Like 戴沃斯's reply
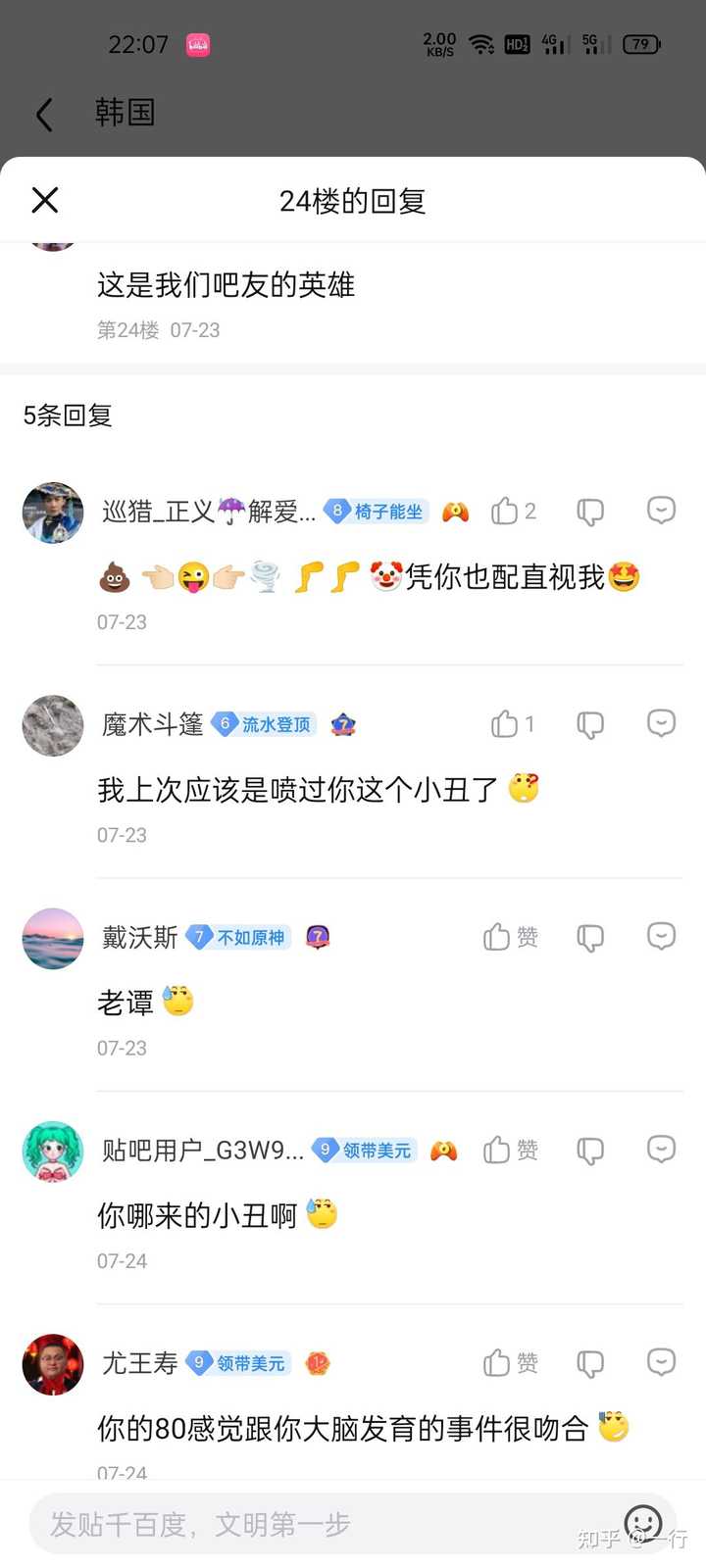 click(511, 937)
